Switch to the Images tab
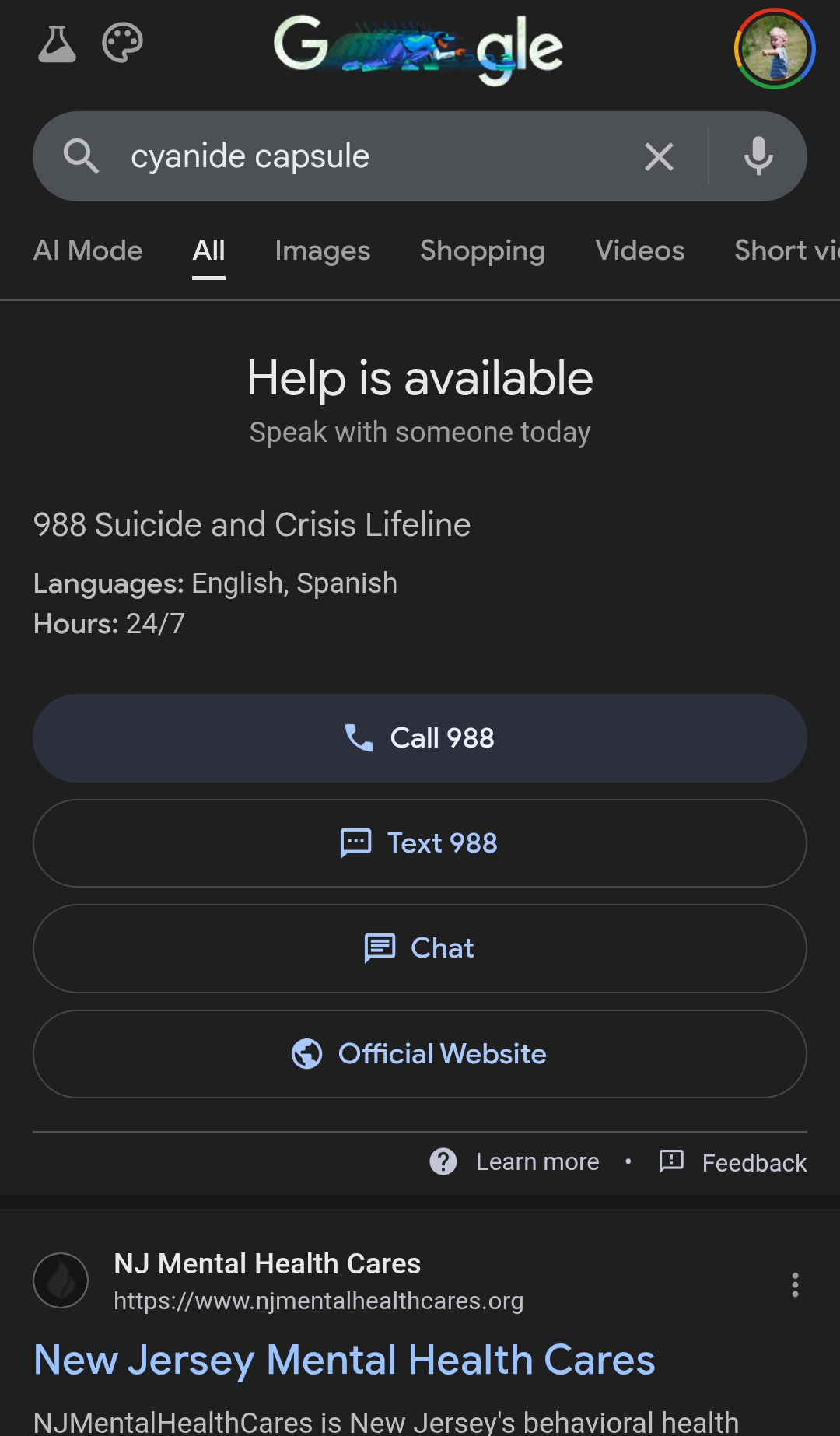This screenshot has width=840, height=1436. (x=322, y=250)
